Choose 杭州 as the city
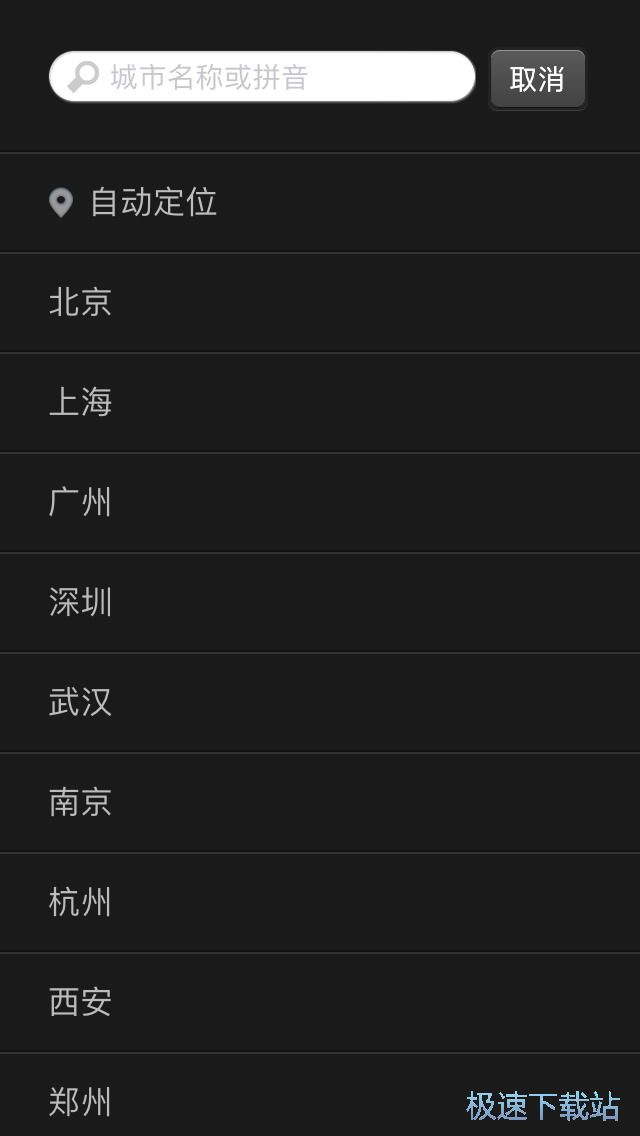Viewport: 640px width, 1136px height. tap(80, 902)
